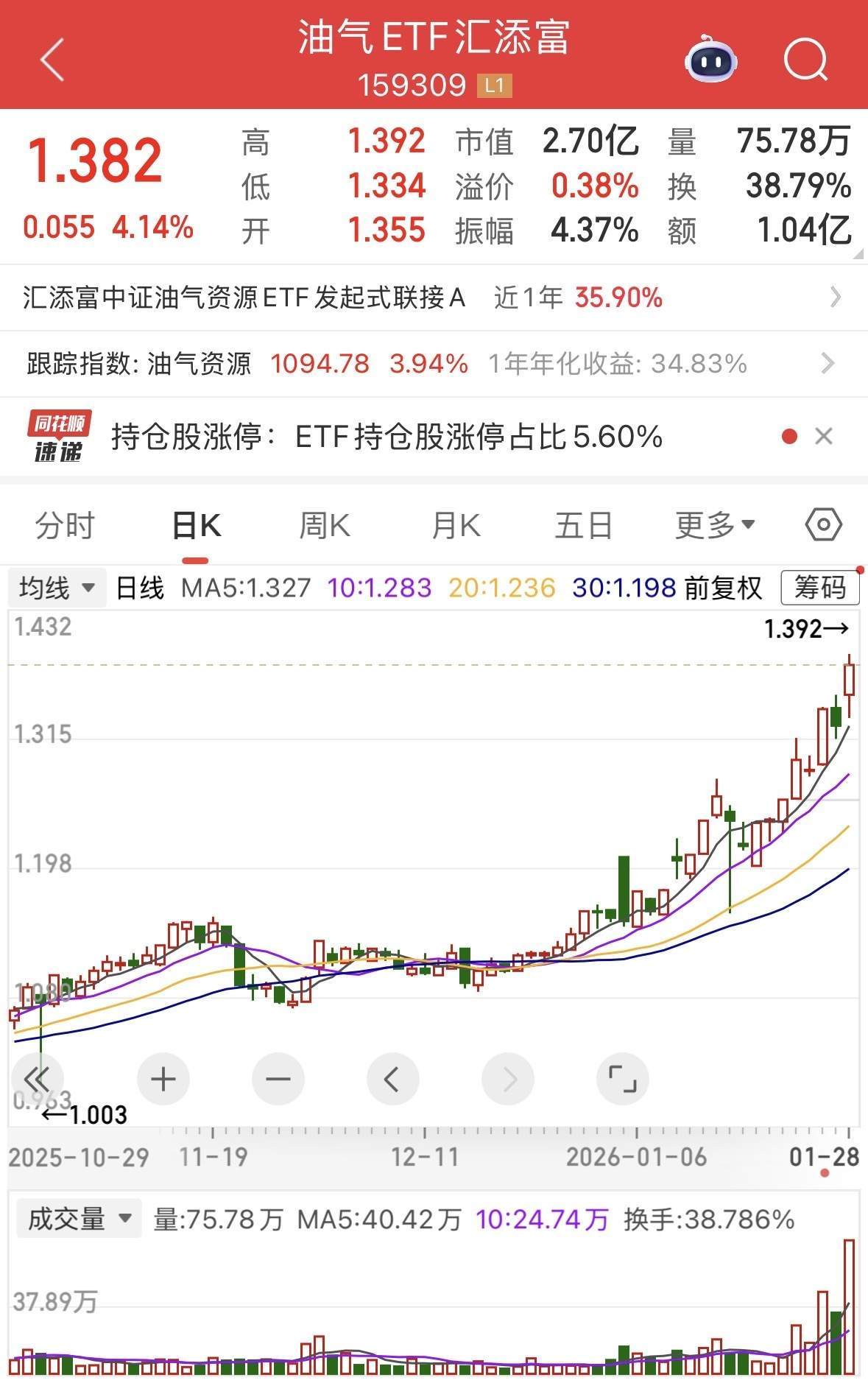The image size is (868, 1383).
Task: Open the 持仓股涨停 news notice
Action: point(387,437)
